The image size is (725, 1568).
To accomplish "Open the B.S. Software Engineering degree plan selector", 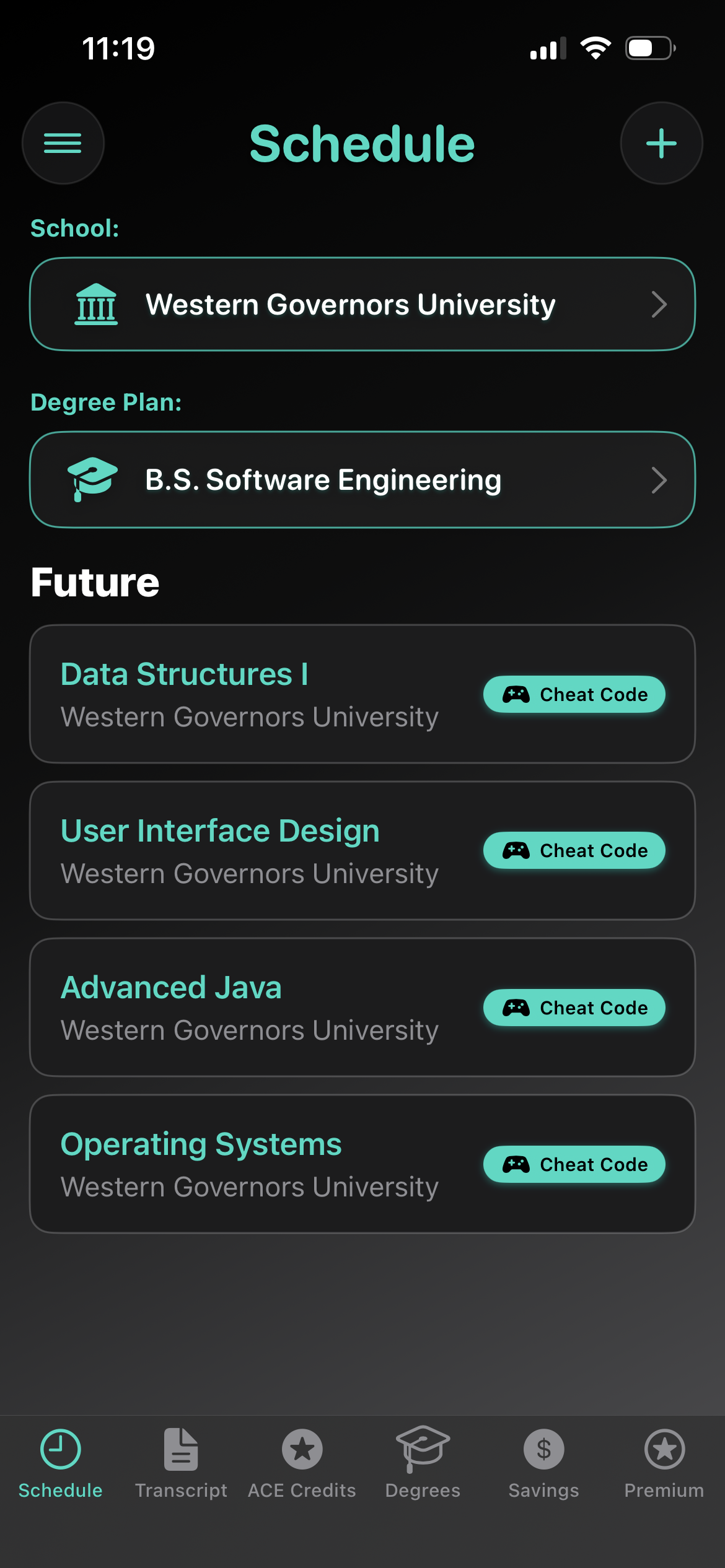I will click(x=362, y=479).
